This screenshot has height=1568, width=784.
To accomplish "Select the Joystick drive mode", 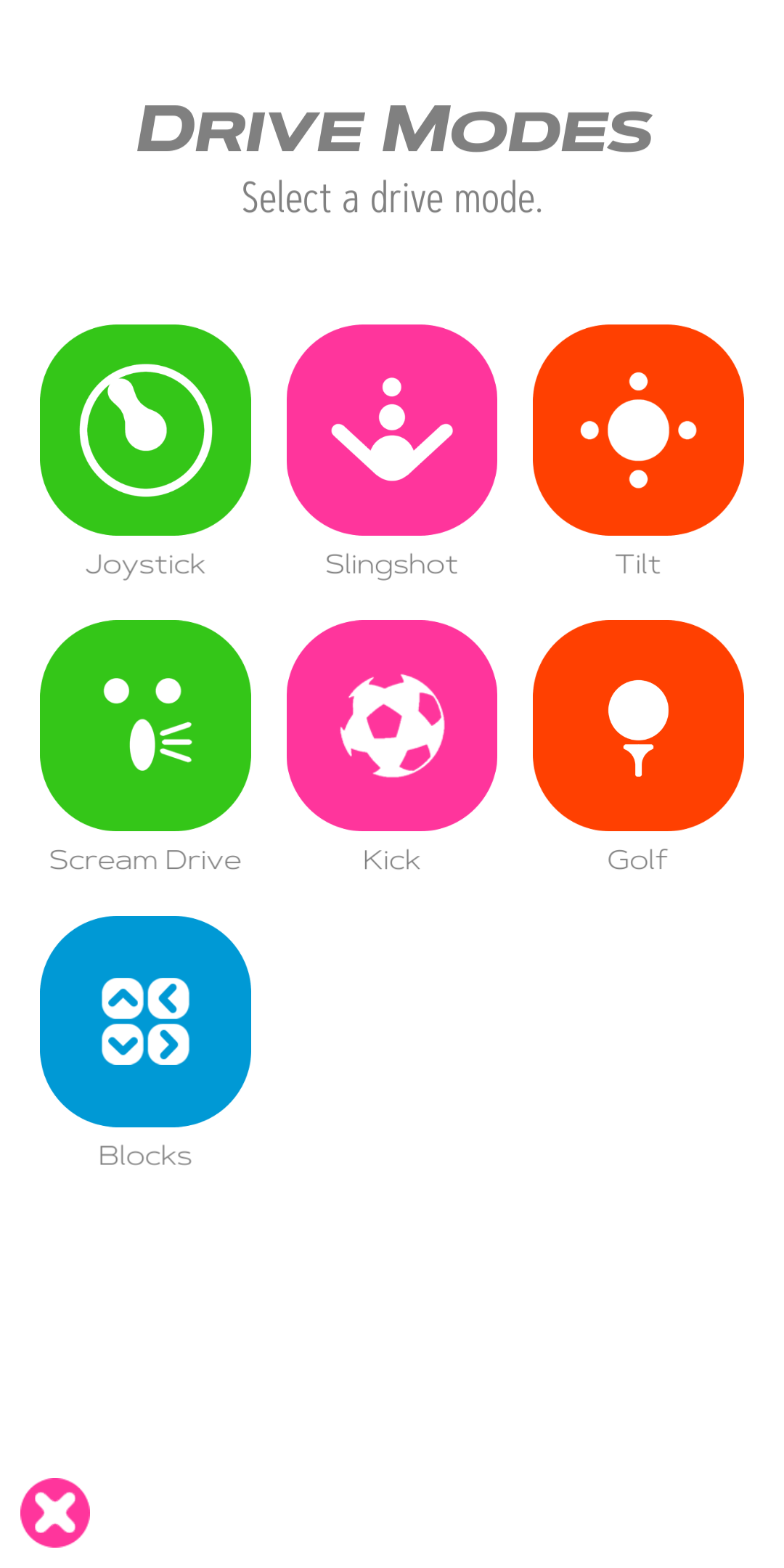I will [145, 430].
